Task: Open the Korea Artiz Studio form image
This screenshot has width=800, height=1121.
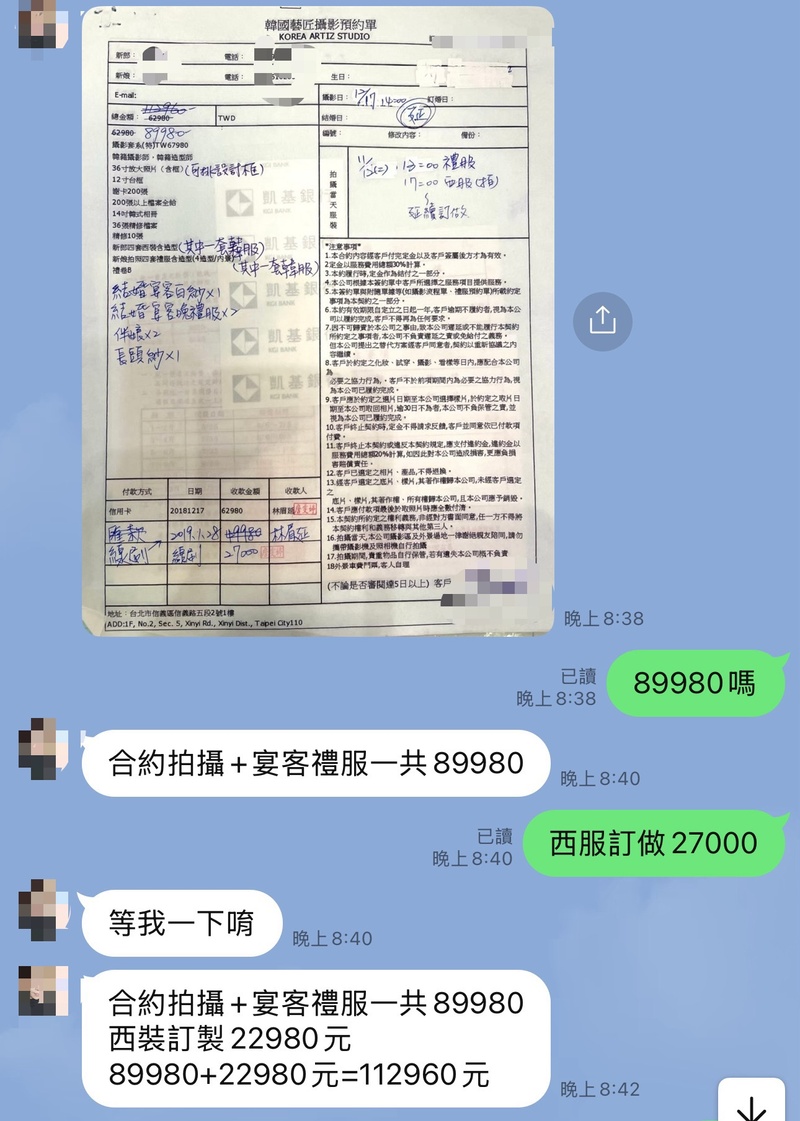Action: pos(318,320)
